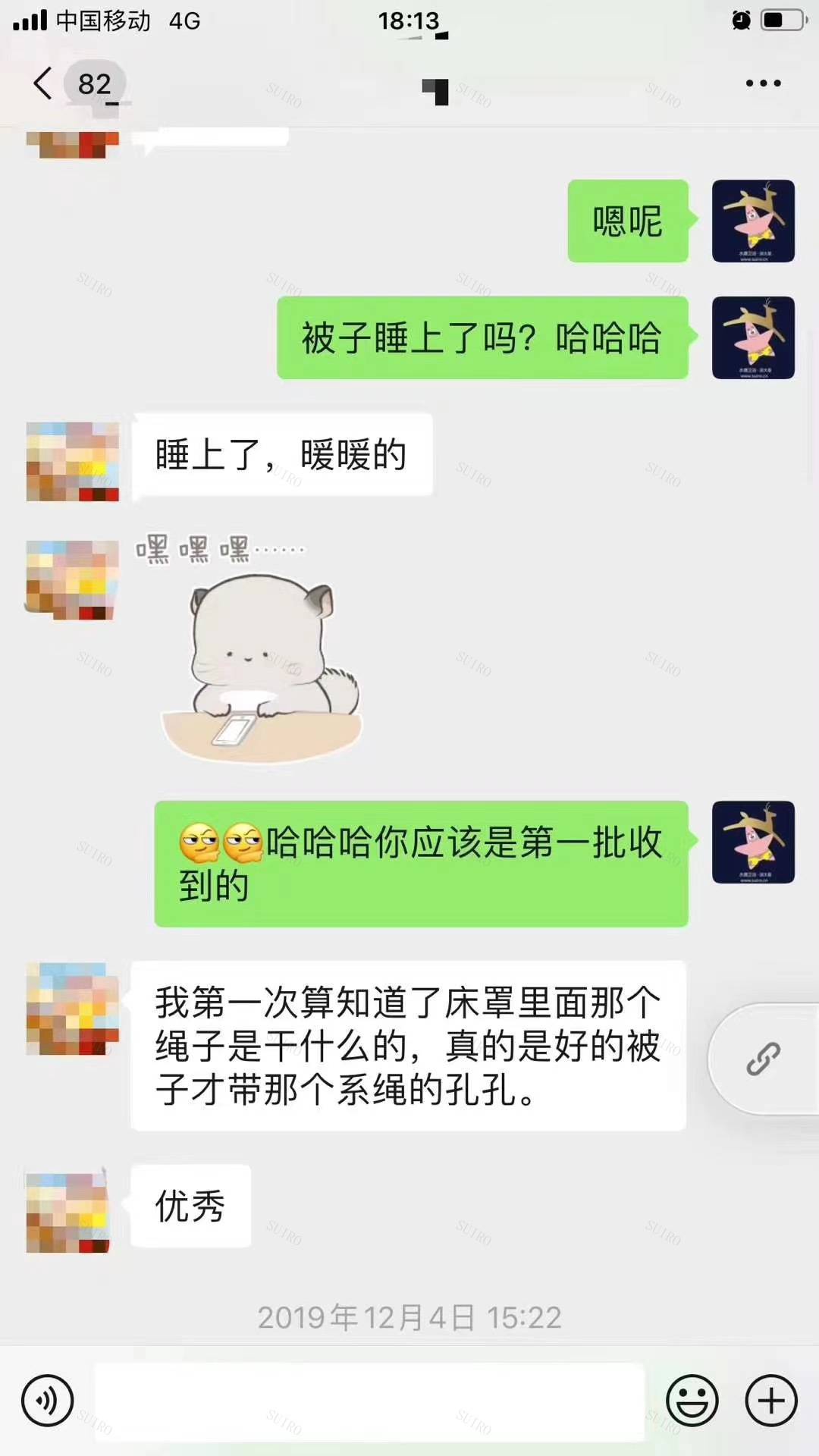Screen dimensions: 819x1456
Task: Tap the message text input field
Action: click(x=369, y=1401)
